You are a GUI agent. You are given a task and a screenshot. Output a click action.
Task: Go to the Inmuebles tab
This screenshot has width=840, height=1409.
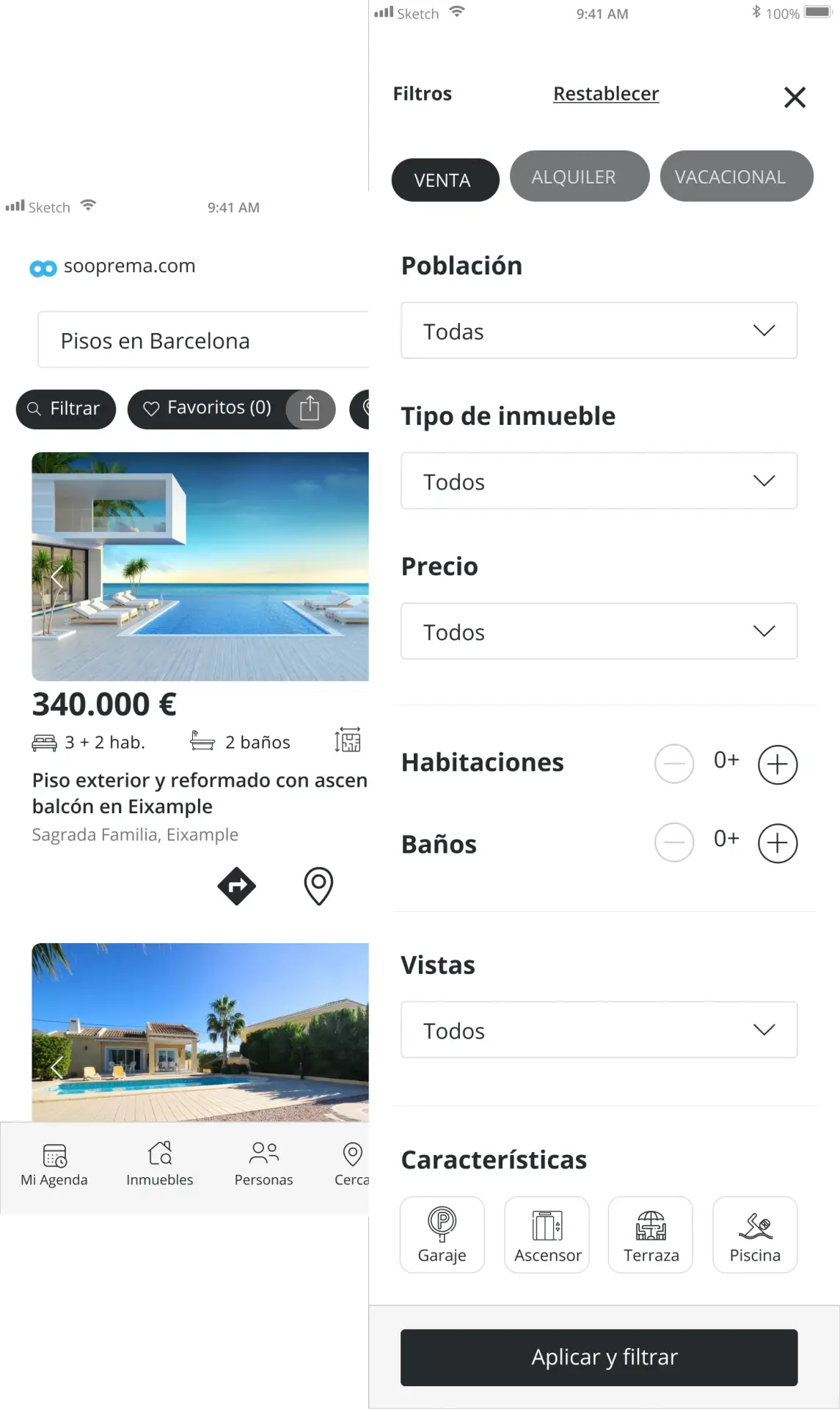point(159,1164)
